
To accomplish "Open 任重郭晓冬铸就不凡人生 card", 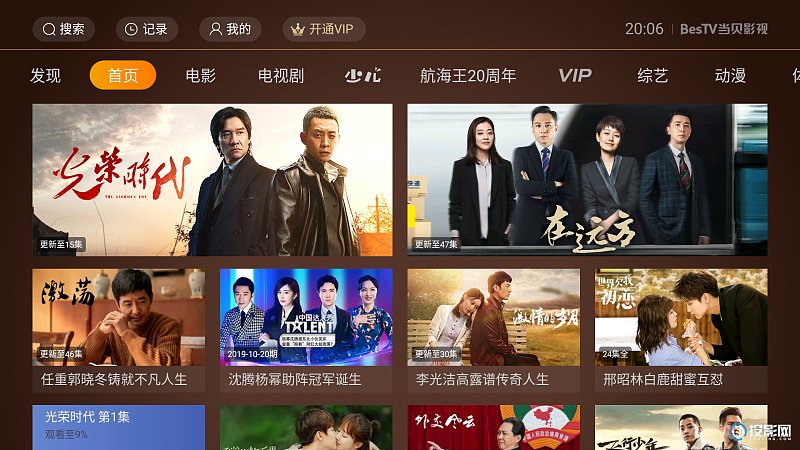I will click(118, 330).
